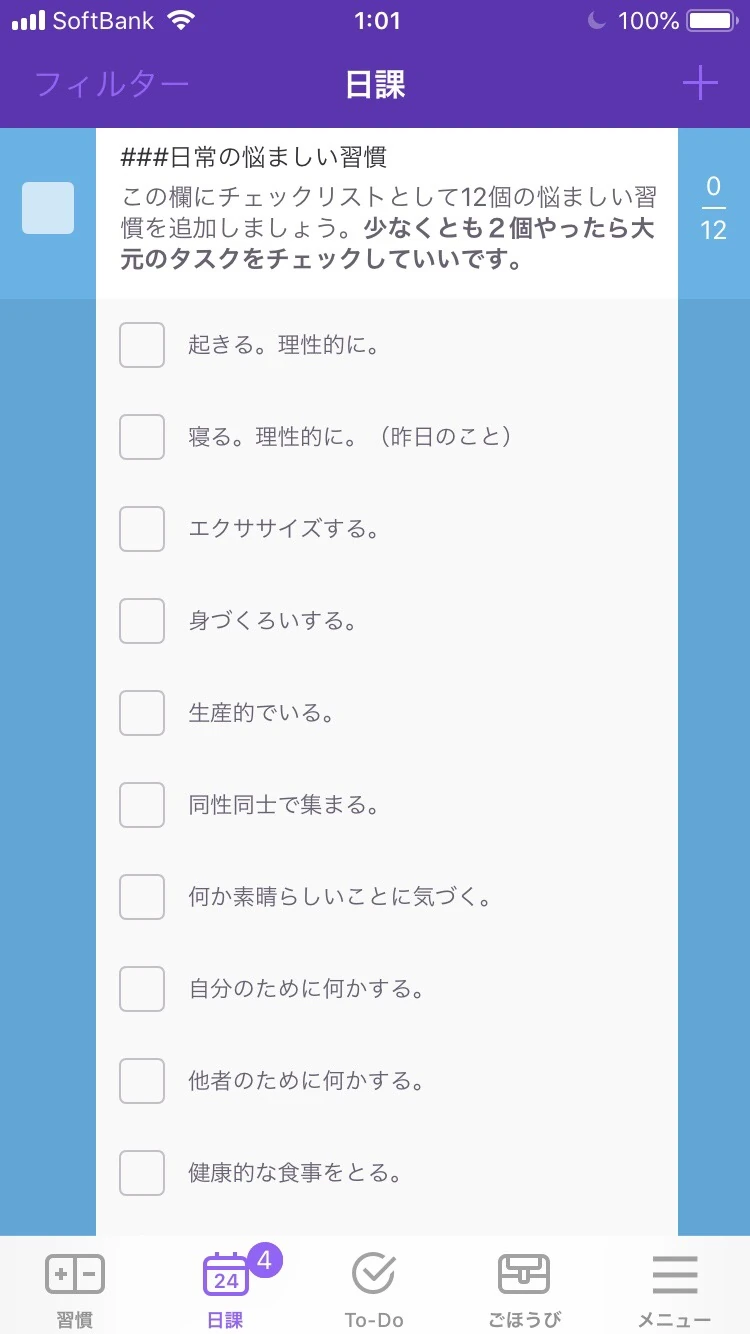The height and width of the screenshot is (1334, 750).
Task: Select the 日課 tab
Action: (x=226, y=1288)
